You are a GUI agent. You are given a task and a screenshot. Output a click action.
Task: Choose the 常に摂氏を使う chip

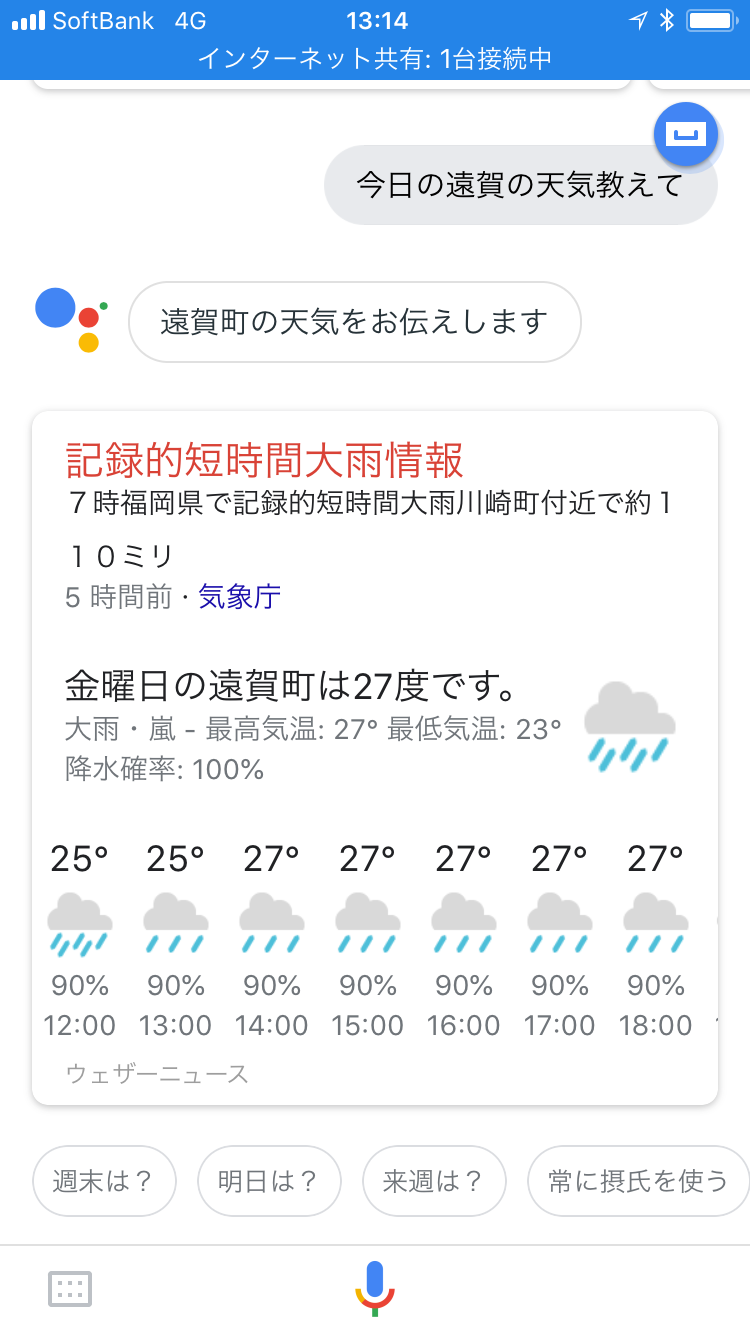pyautogui.click(x=638, y=1181)
